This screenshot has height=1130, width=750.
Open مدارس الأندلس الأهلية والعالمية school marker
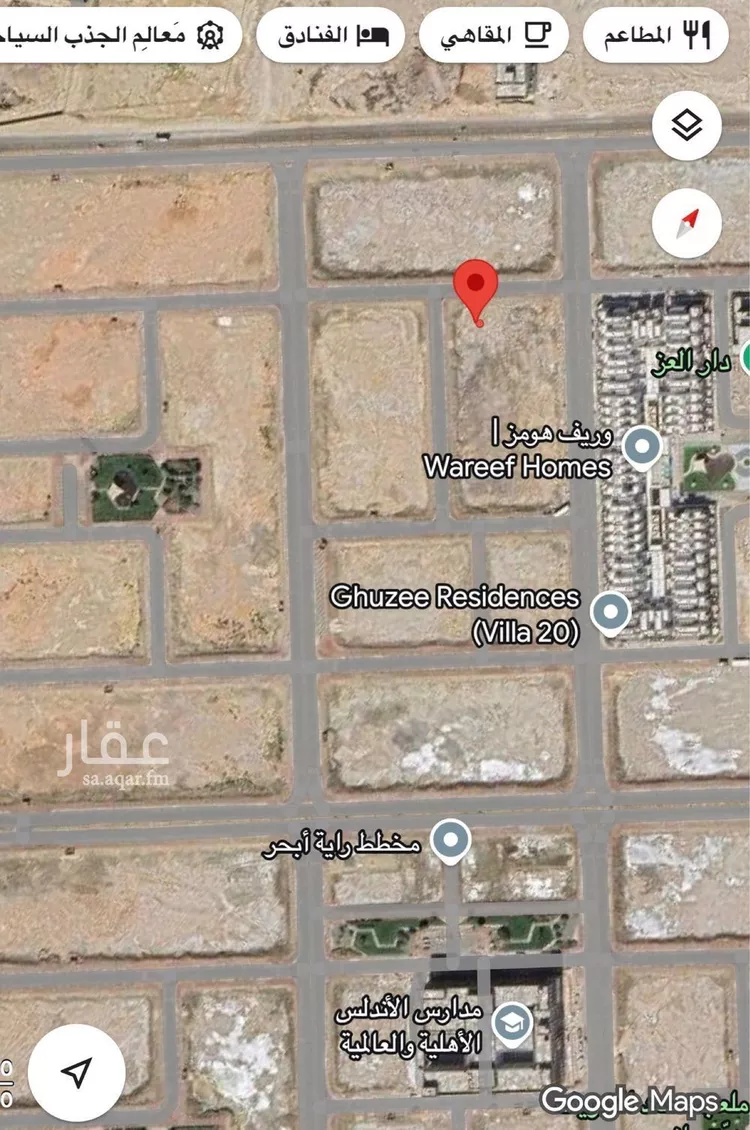pos(513,1025)
